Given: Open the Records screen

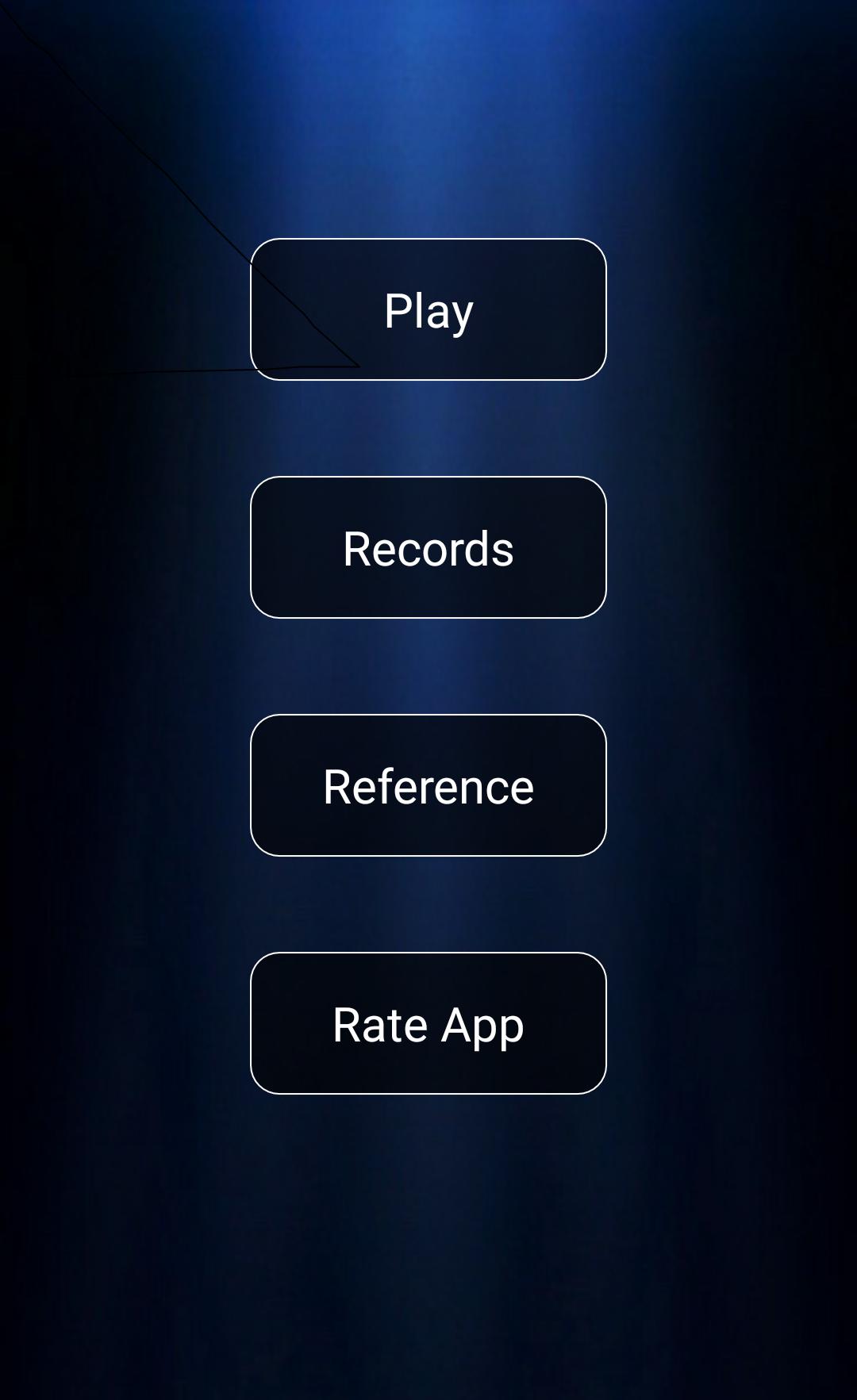Looking at the screenshot, I should (x=428, y=547).
